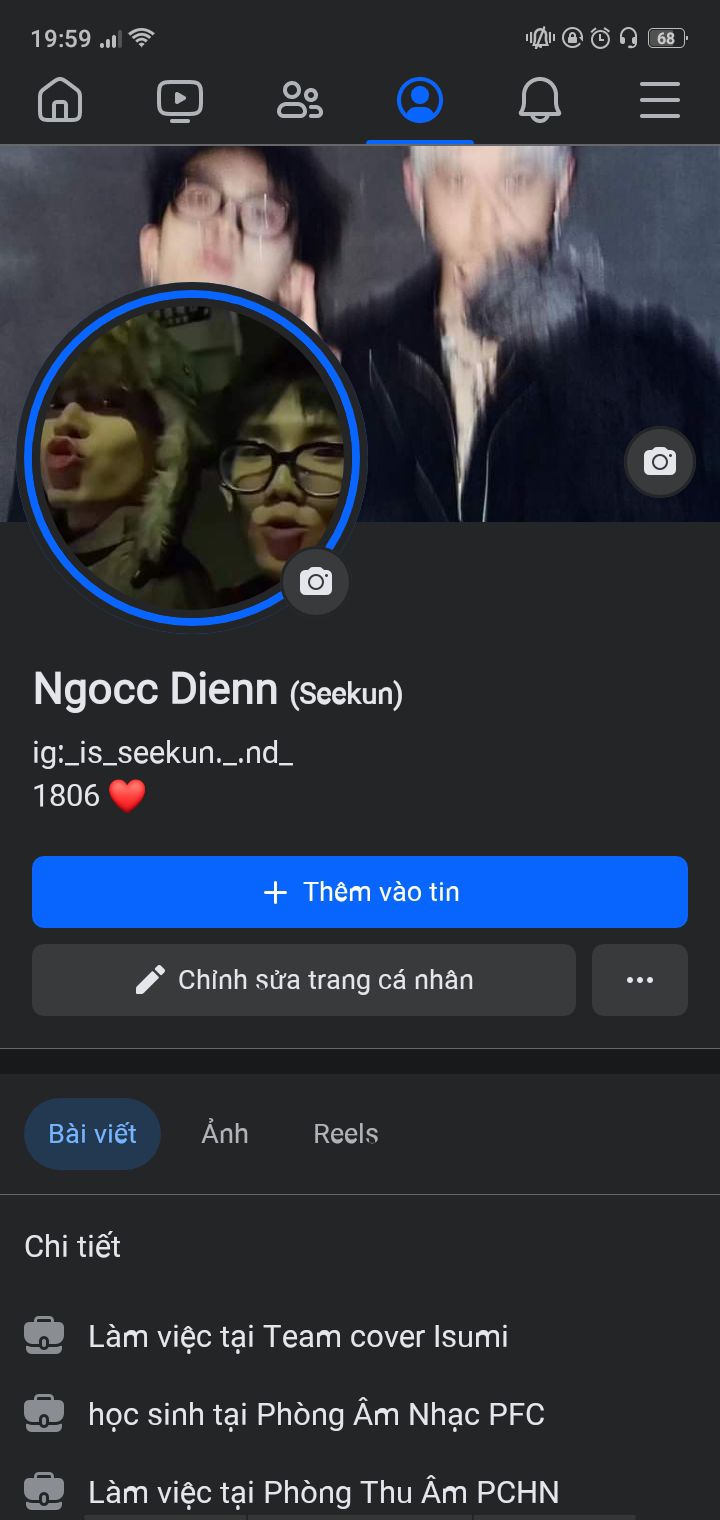Select the Bài viết tab
720x1520 pixels.
coord(92,1134)
